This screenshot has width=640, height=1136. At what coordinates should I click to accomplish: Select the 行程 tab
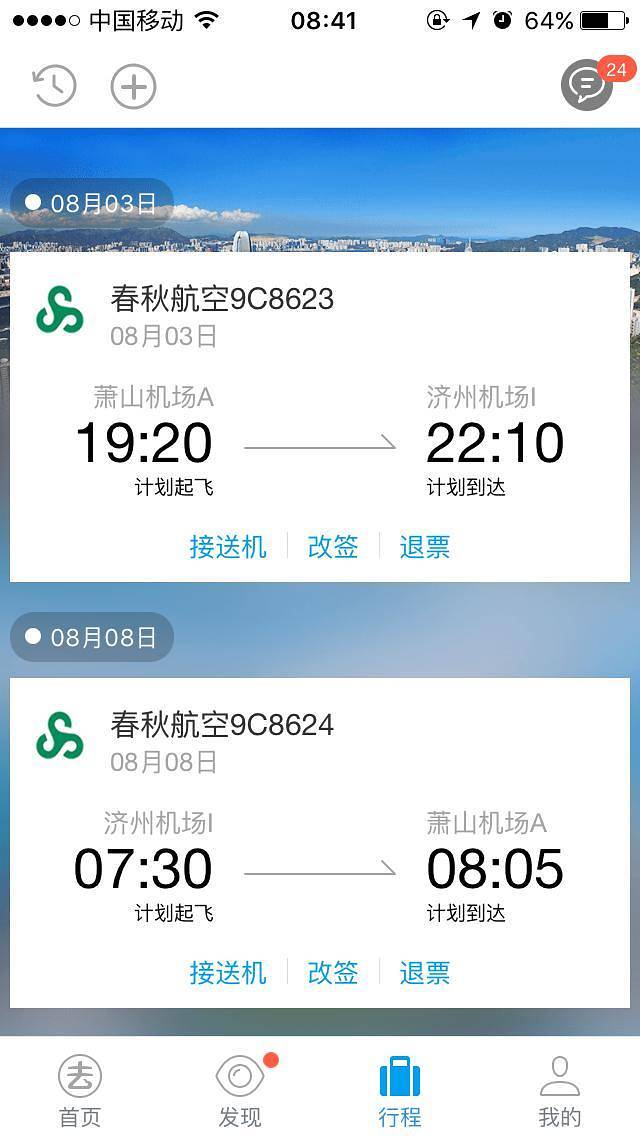click(400, 1089)
